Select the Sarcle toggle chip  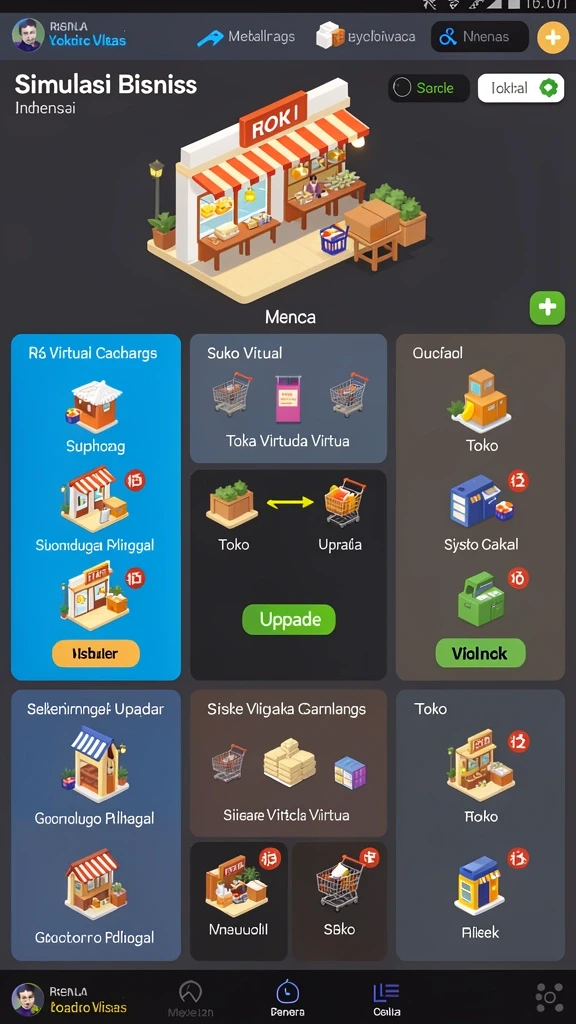pyautogui.click(x=428, y=88)
